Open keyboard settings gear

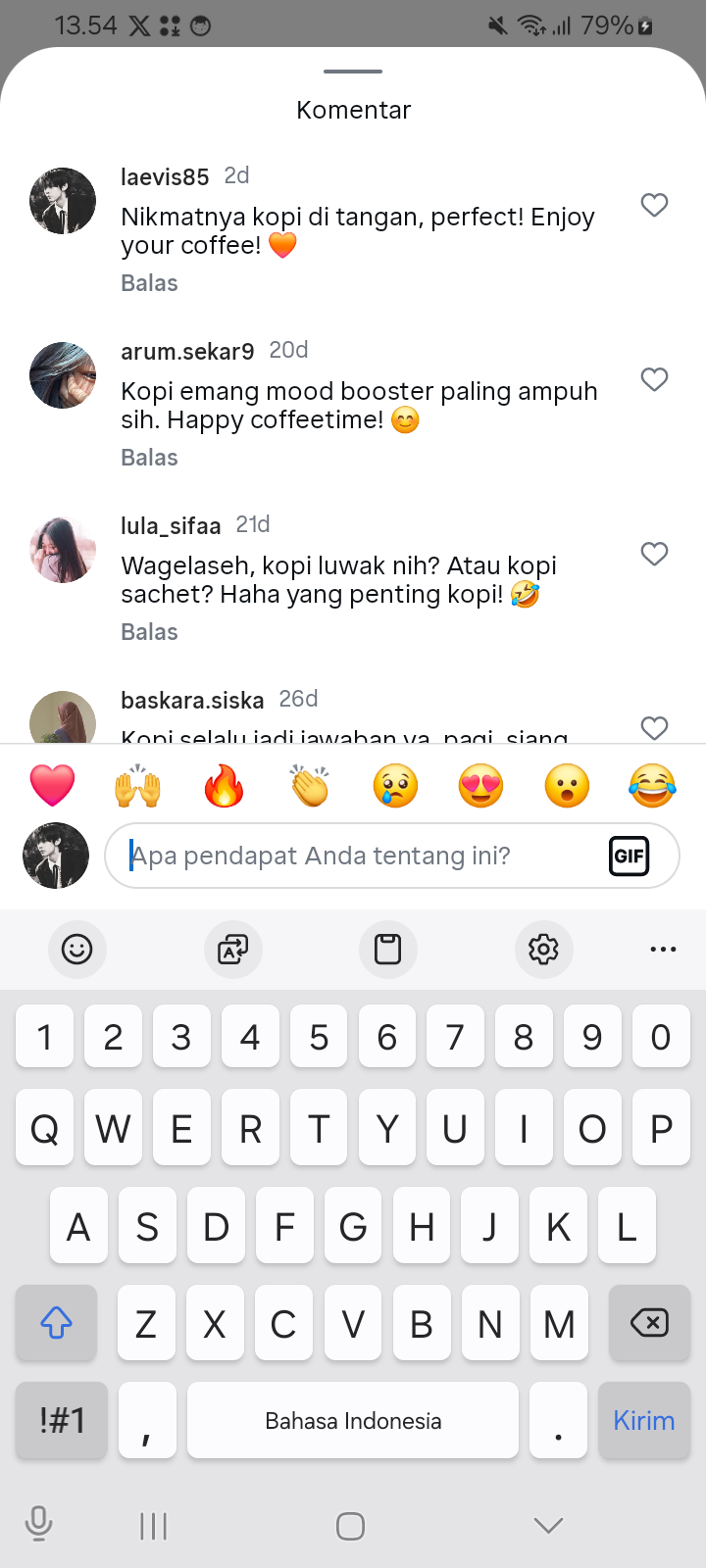[543, 949]
